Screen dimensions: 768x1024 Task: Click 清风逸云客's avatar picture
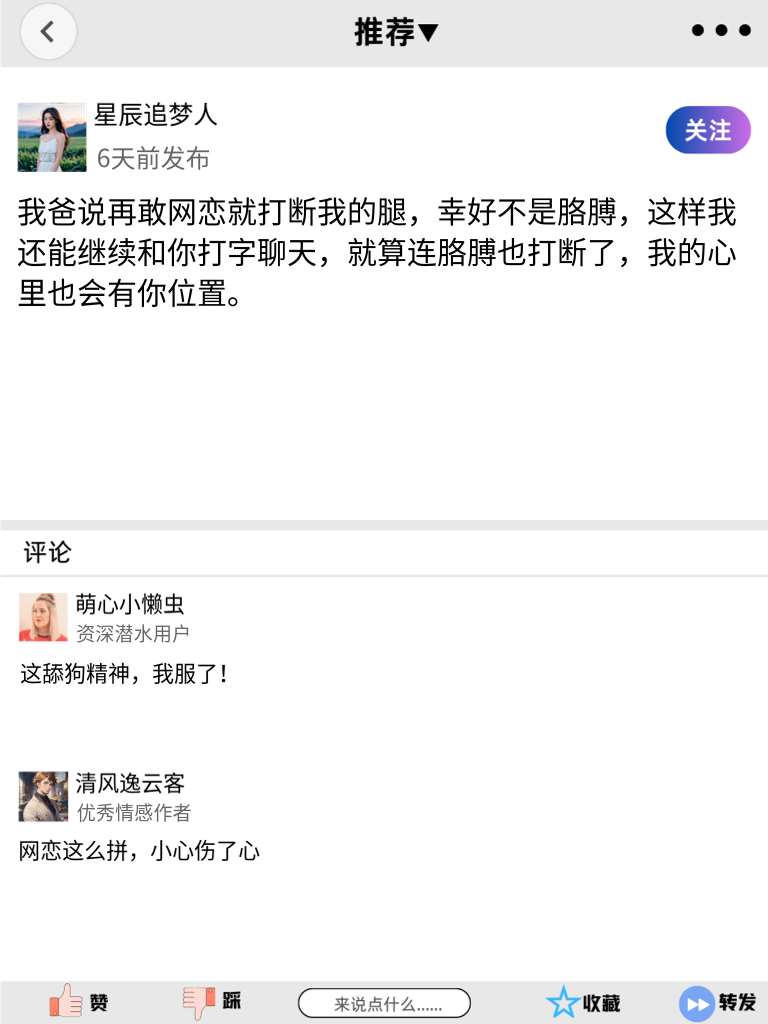[43, 796]
